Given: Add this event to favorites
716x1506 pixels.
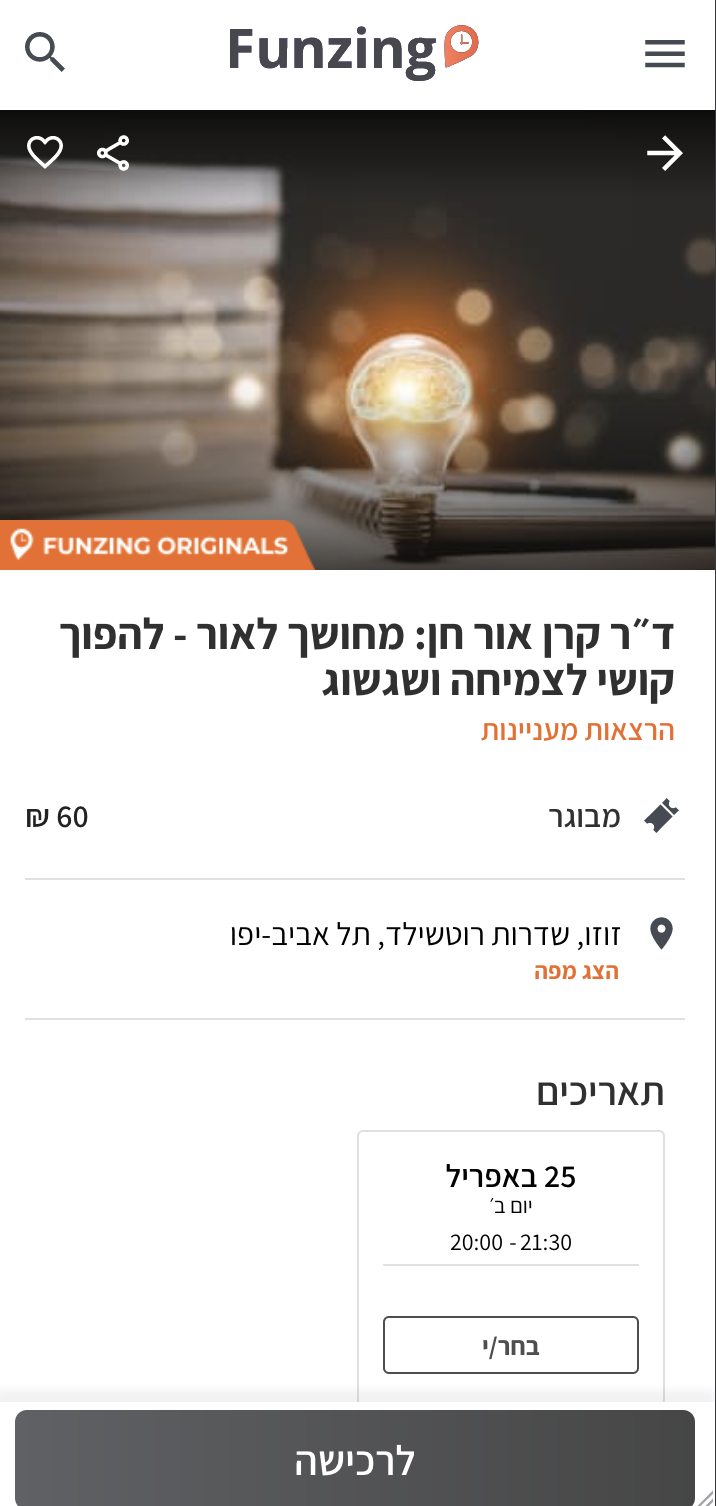Looking at the screenshot, I should [45, 153].
